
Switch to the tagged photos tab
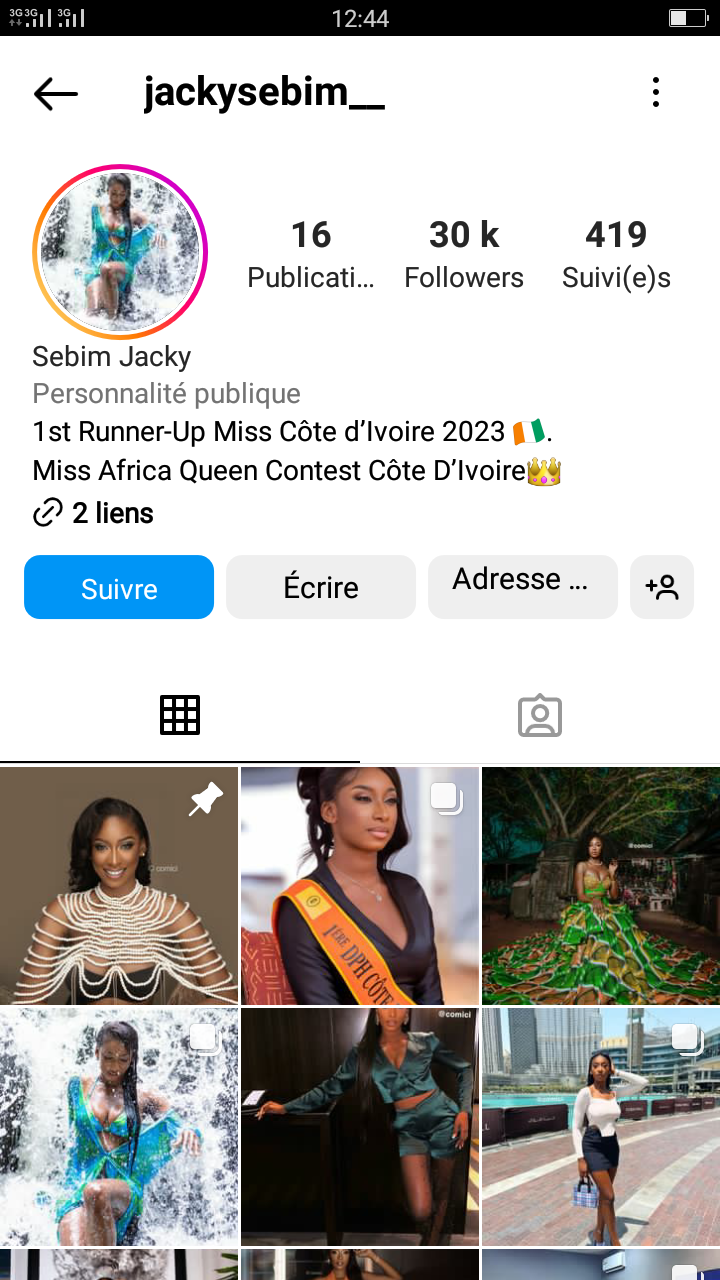540,715
